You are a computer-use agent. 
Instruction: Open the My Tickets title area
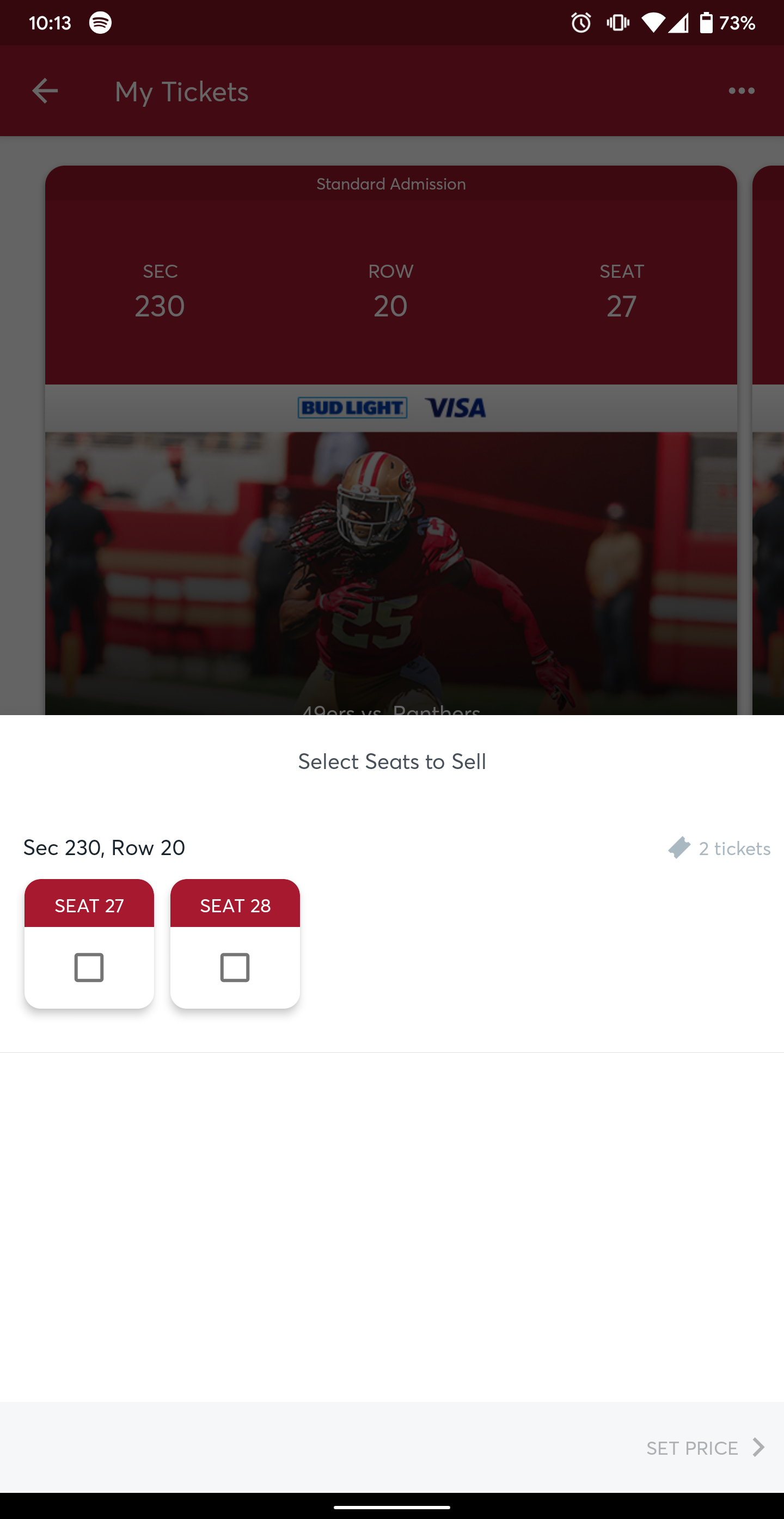click(x=181, y=90)
